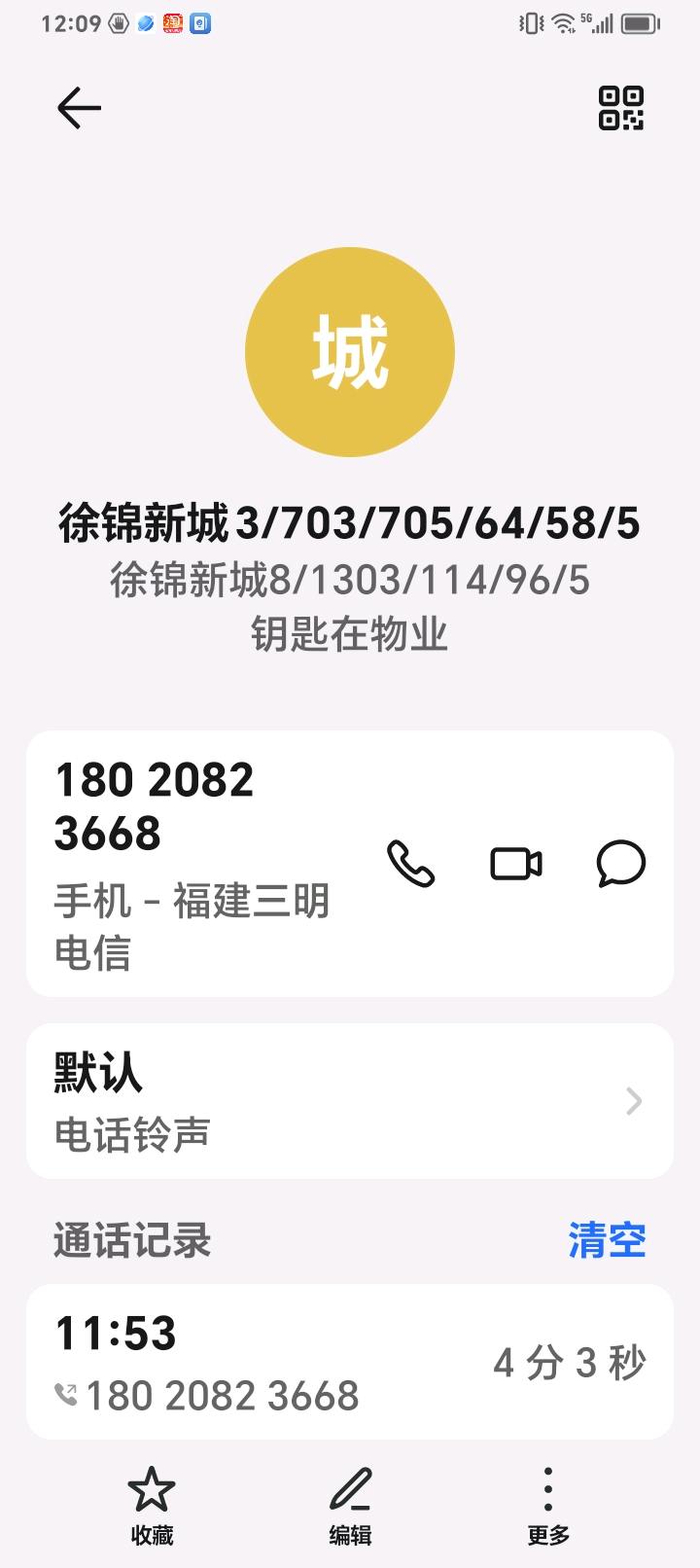Image resolution: width=700 pixels, height=1568 pixels.
Task: Open the 更多 options menu
Action: coord(548,1505)
